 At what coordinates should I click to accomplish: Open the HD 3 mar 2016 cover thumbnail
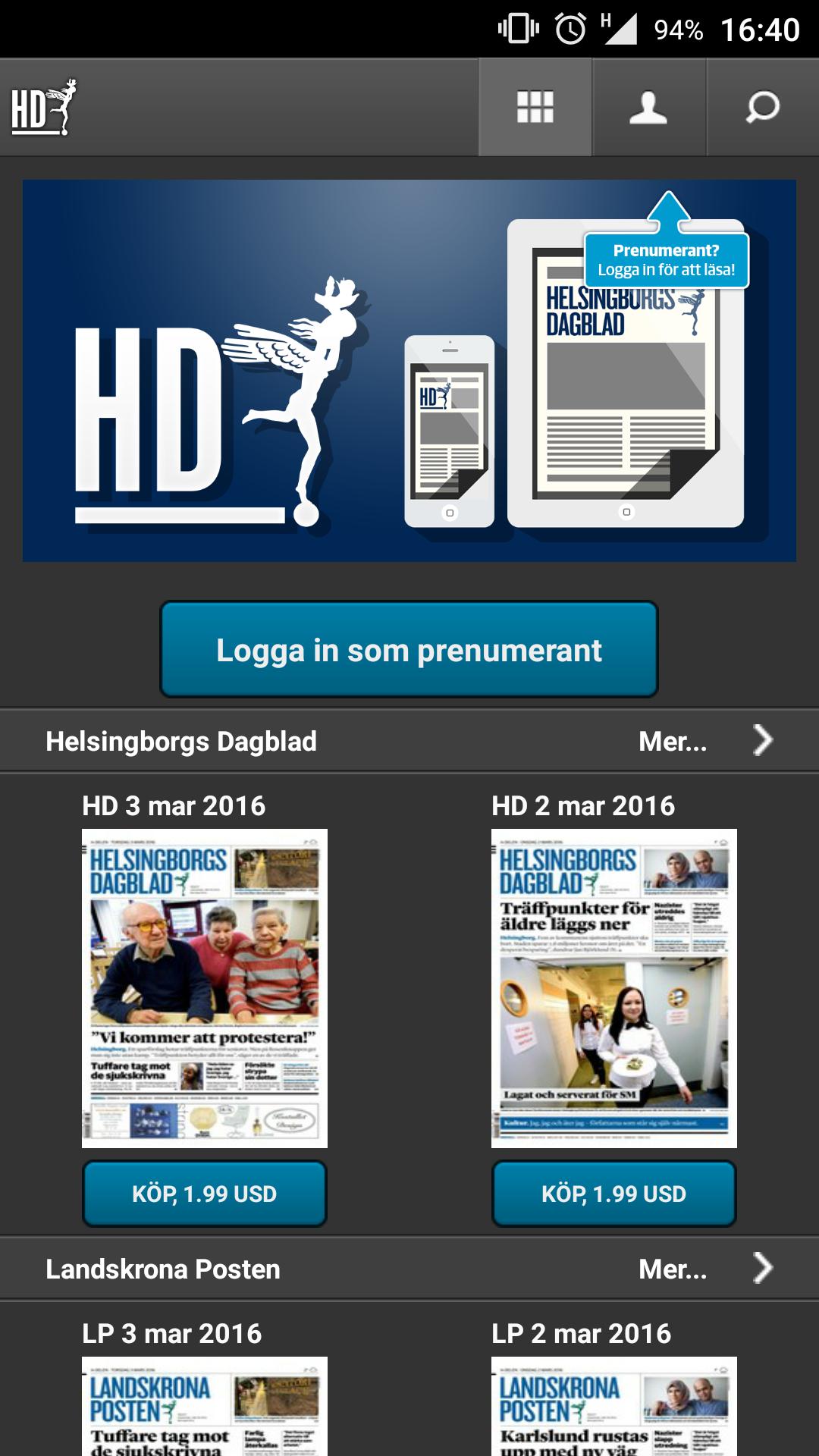[x=203, y=986]
